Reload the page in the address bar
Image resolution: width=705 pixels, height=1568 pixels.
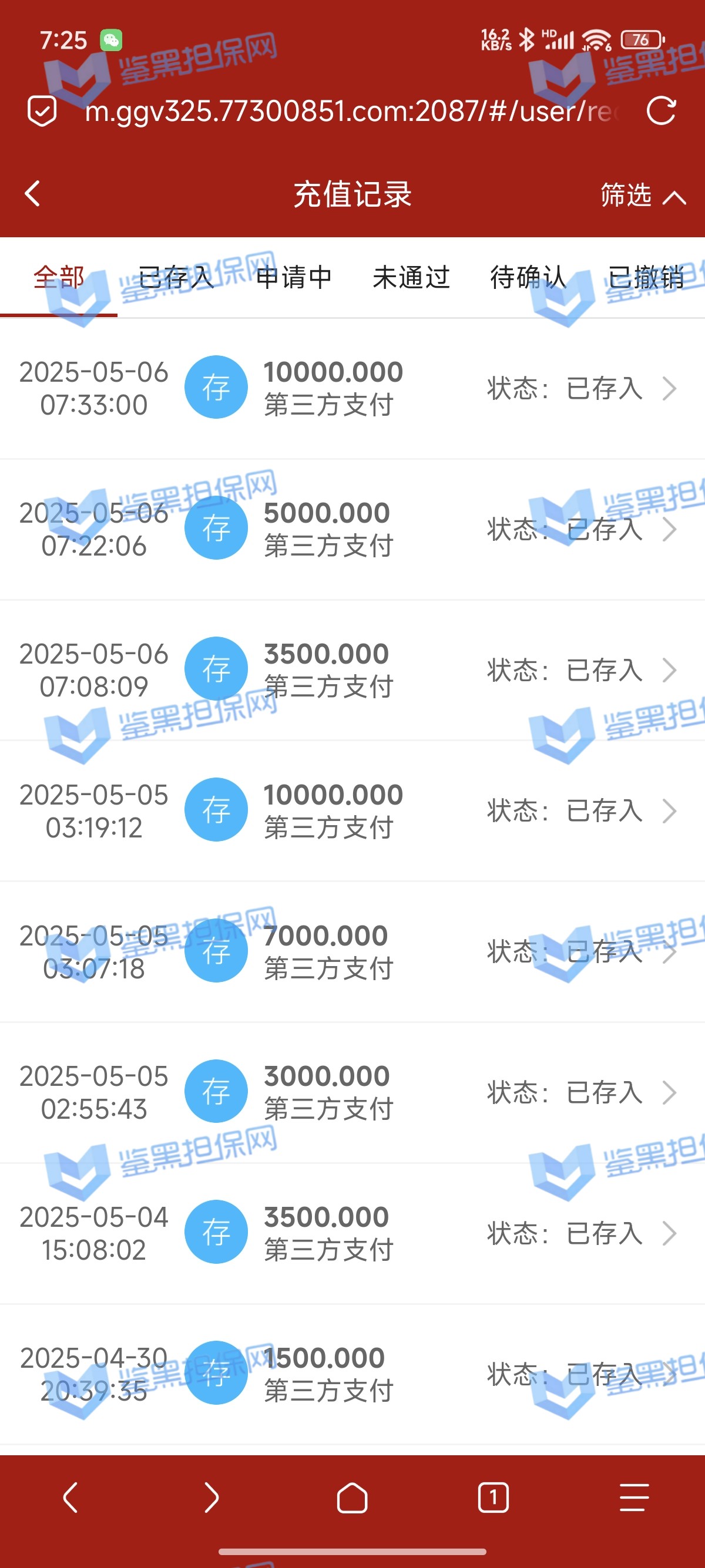[x=661, y=111]
